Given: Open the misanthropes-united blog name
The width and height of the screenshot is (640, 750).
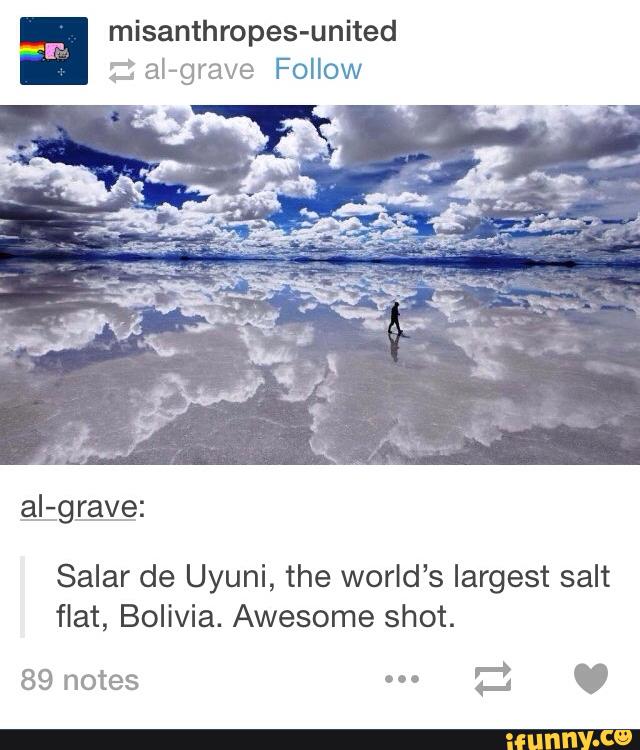Looking at the screenshot, I should (x=251, y=32).
